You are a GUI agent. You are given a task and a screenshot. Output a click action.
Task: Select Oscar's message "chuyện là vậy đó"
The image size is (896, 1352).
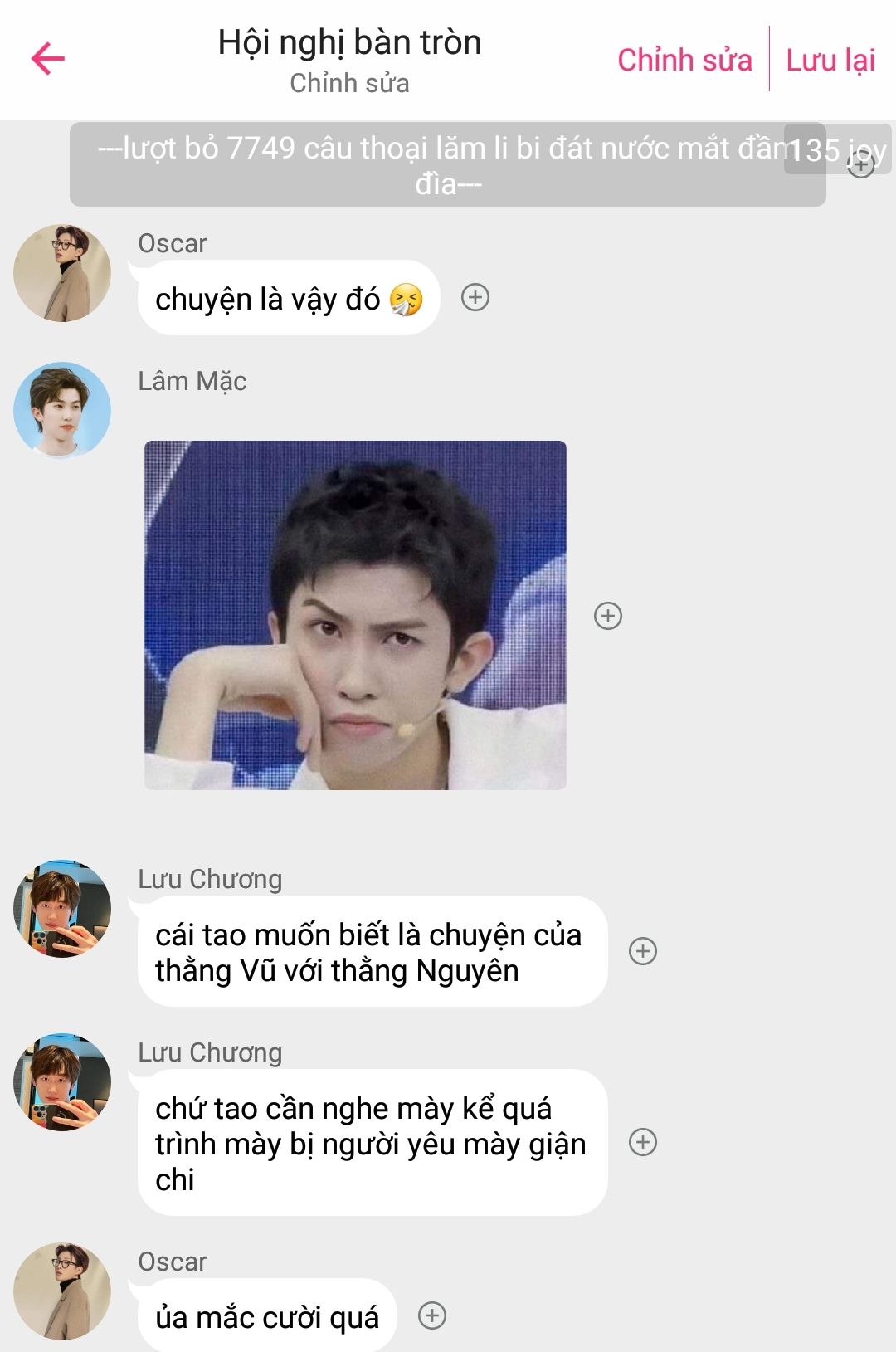[x=288, y=299]
